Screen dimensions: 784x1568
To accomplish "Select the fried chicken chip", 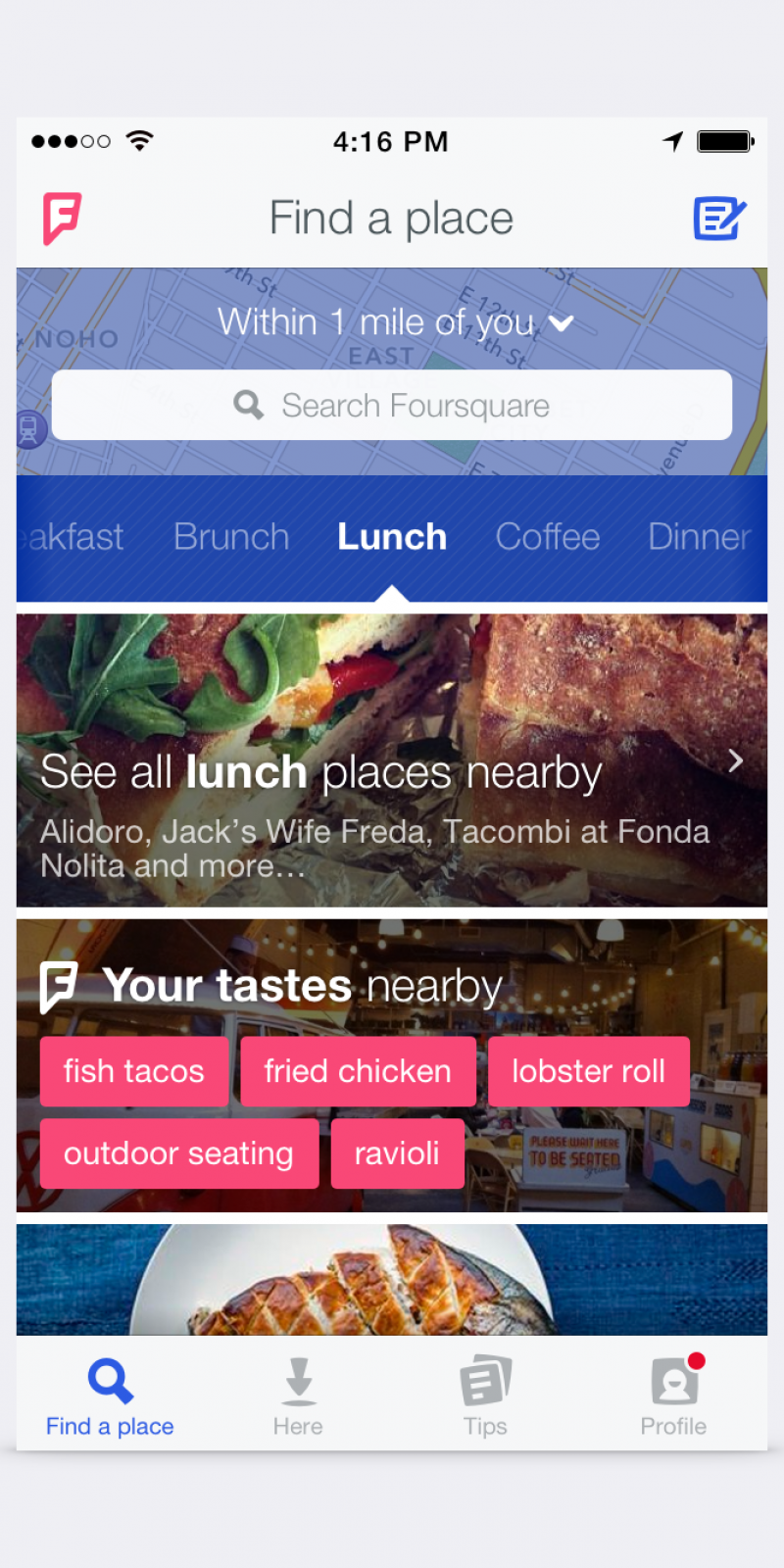I will click(358, 1071).
